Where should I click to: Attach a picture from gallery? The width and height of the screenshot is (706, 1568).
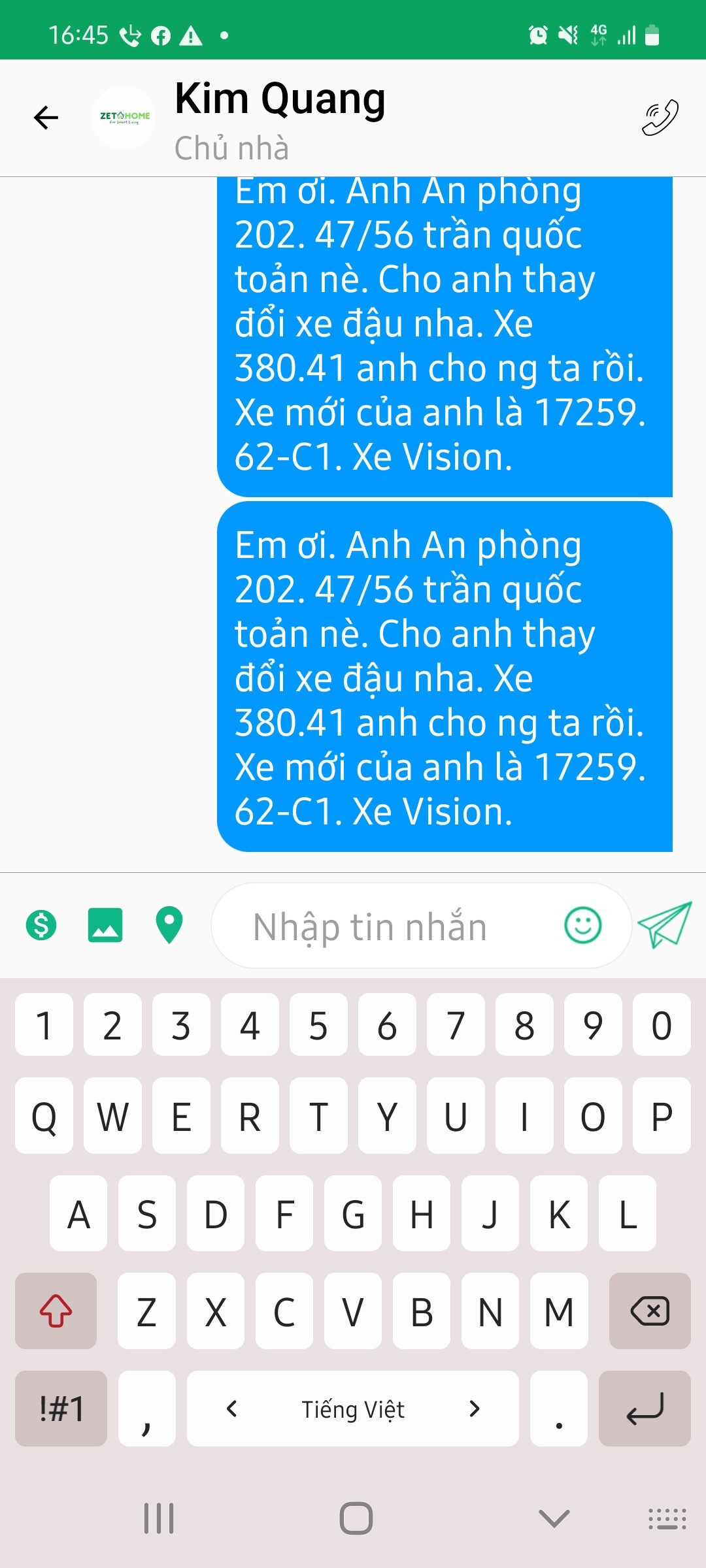[105, 925]
